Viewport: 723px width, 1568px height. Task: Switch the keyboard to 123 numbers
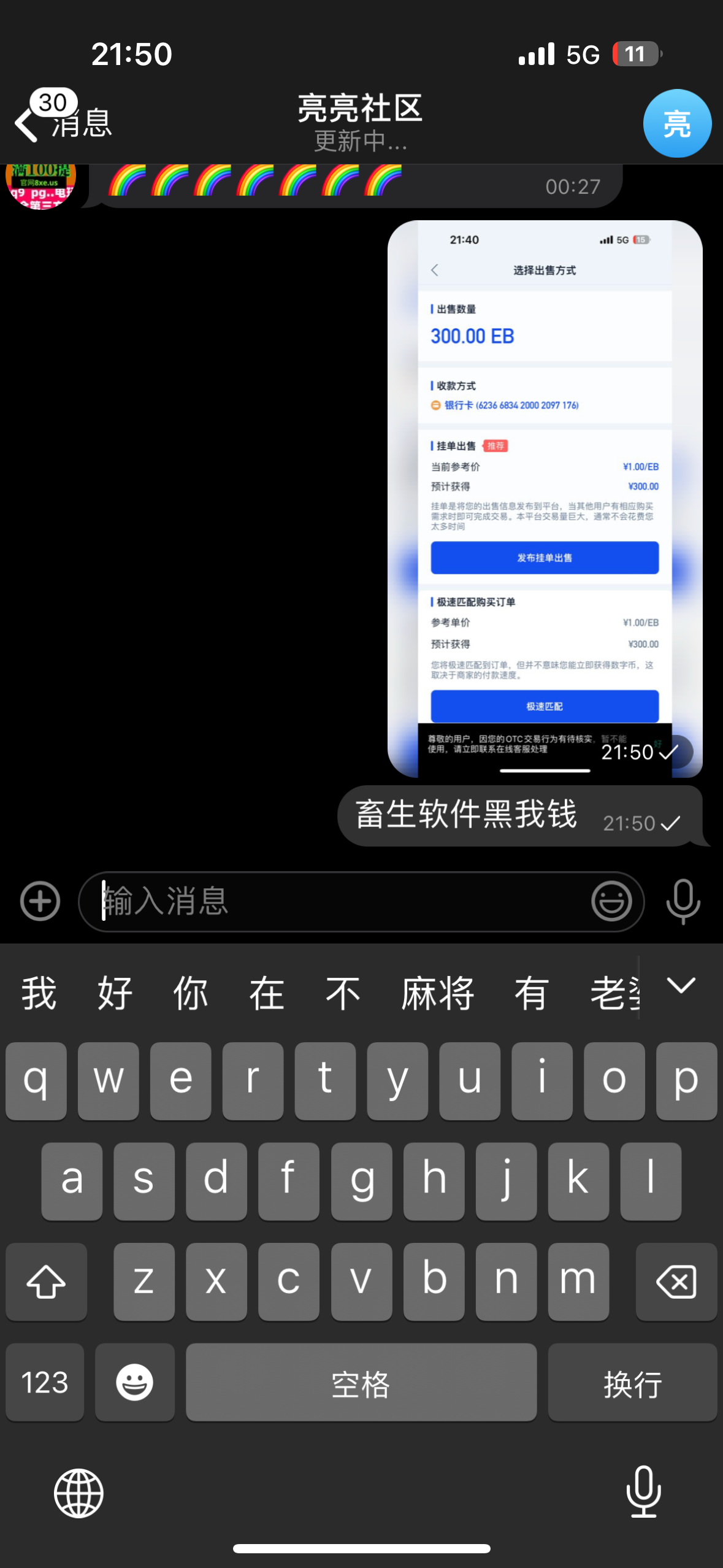click(45, 1382)
